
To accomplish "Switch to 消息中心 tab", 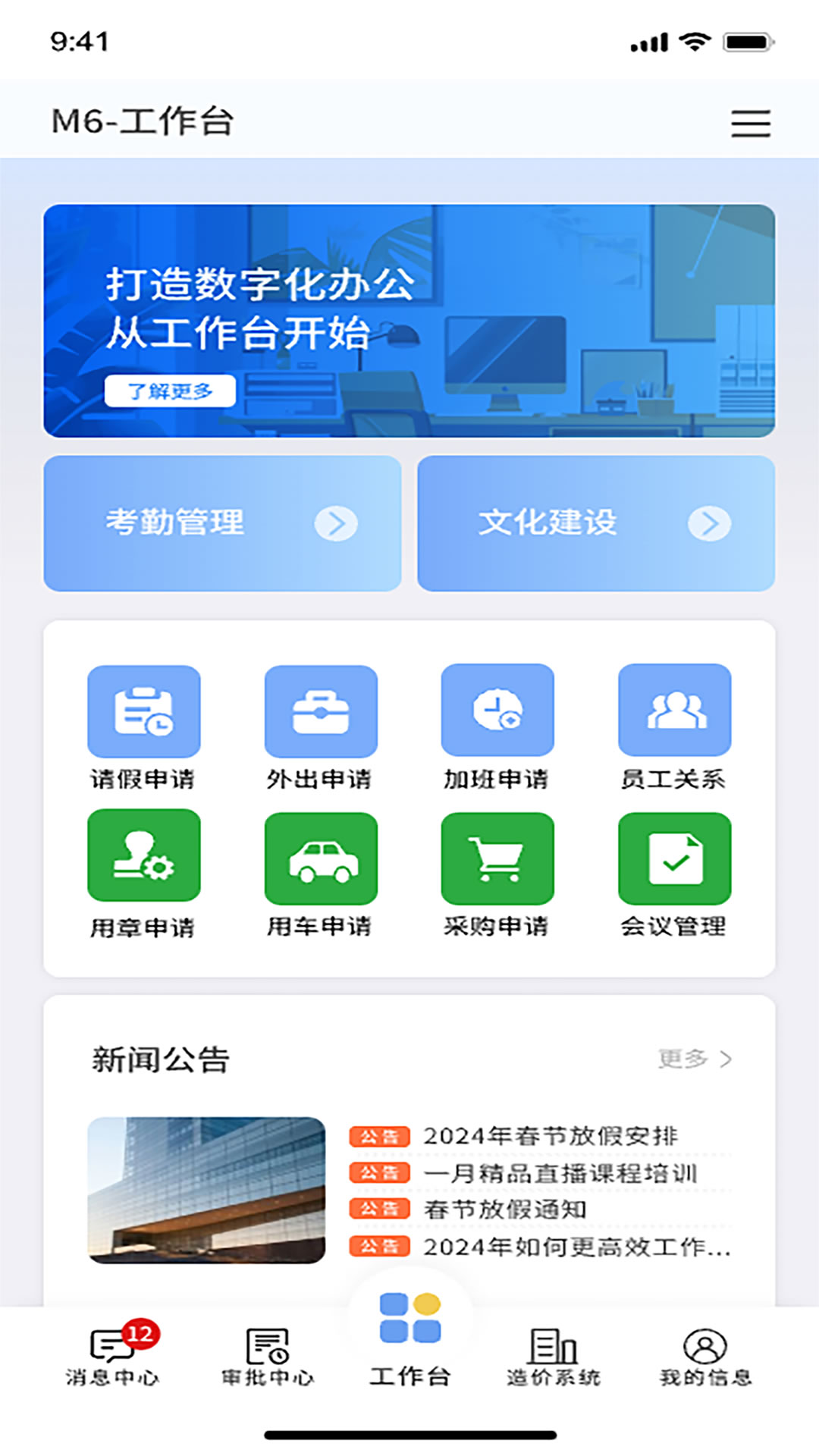I will pyautogui.click(x=112, y=1356).
